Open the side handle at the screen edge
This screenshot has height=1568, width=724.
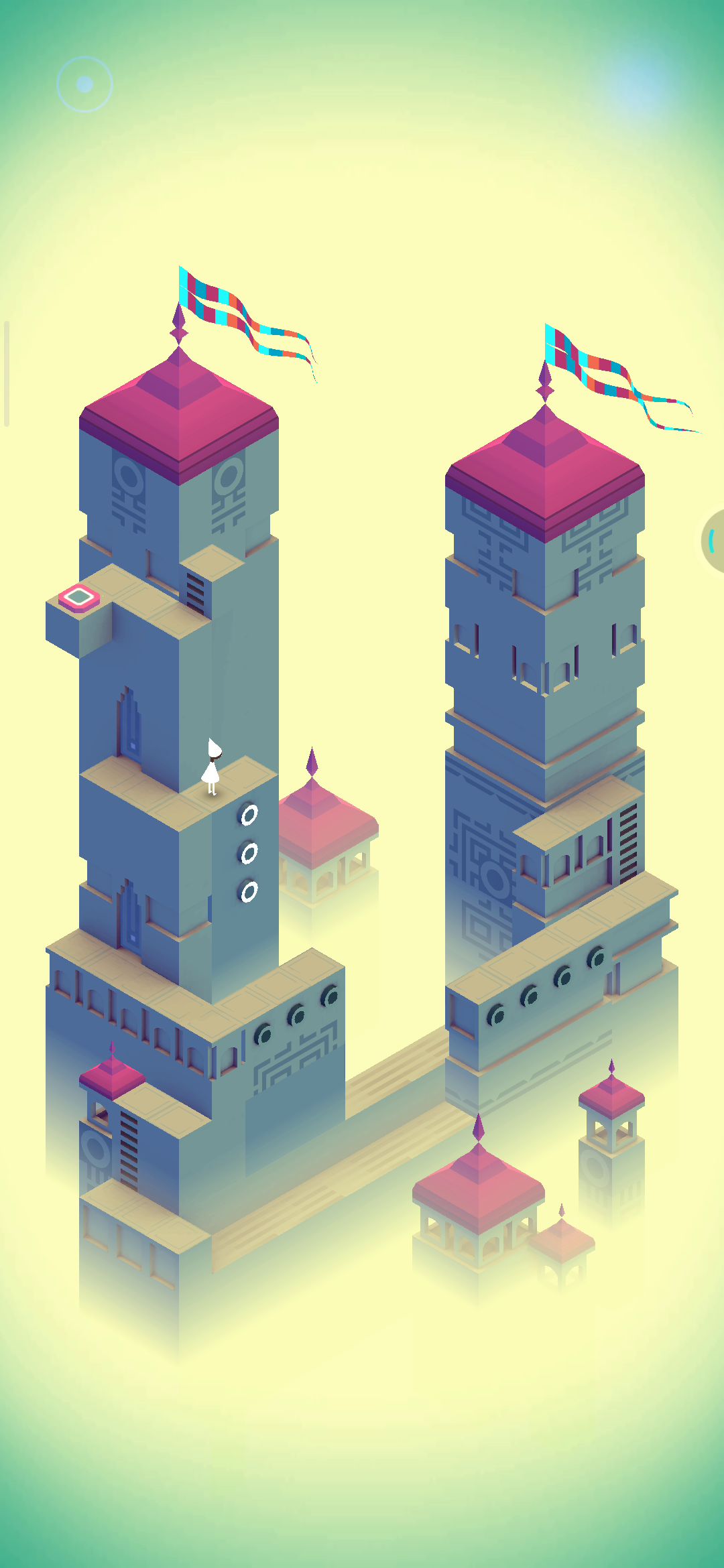click(713, 541)
